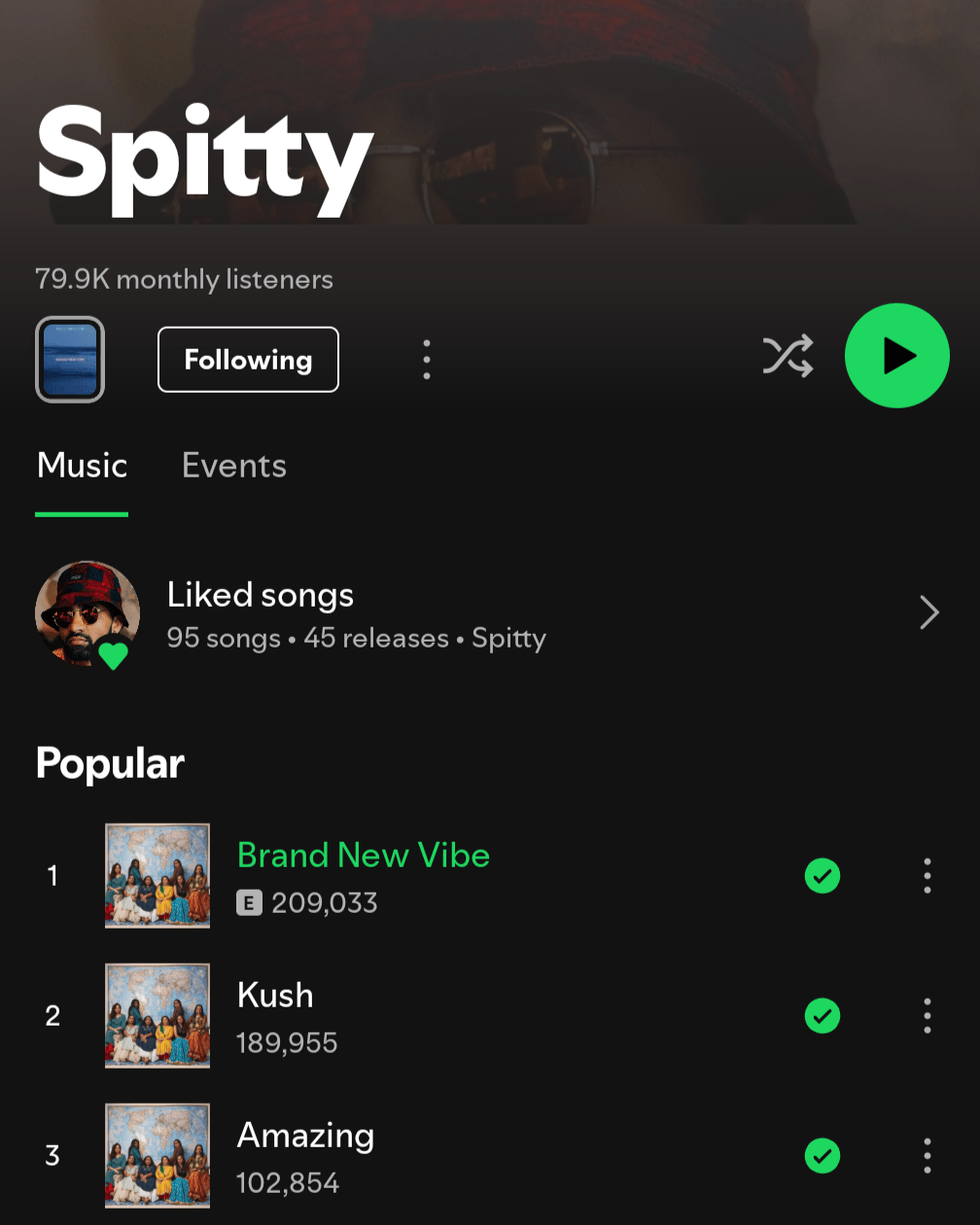Viewport: 980px width, 1225px height.
Task: Switch to the Events tab
Action: click(x=234, y=466)
